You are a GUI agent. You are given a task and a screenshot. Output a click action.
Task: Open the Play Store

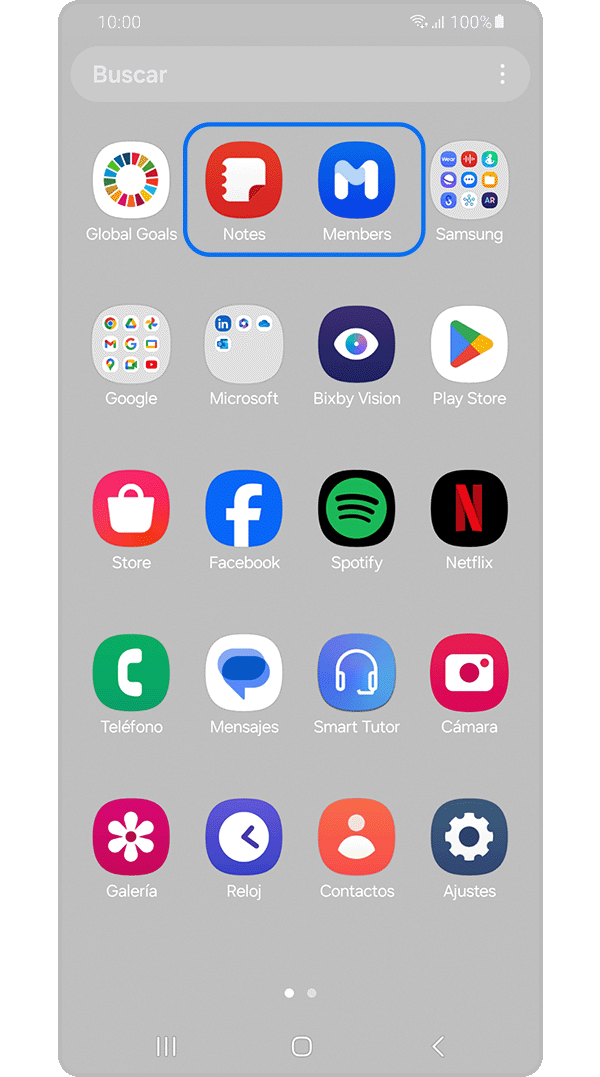coord(469,344)
